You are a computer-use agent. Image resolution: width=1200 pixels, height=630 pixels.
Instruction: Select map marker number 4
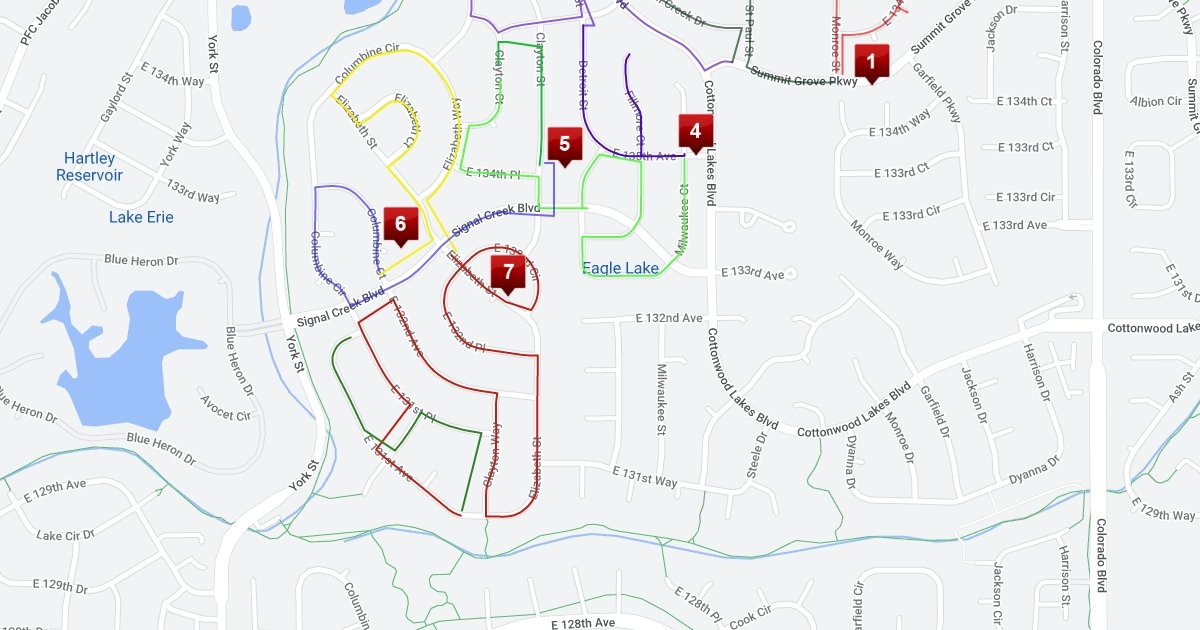[696, 130]
